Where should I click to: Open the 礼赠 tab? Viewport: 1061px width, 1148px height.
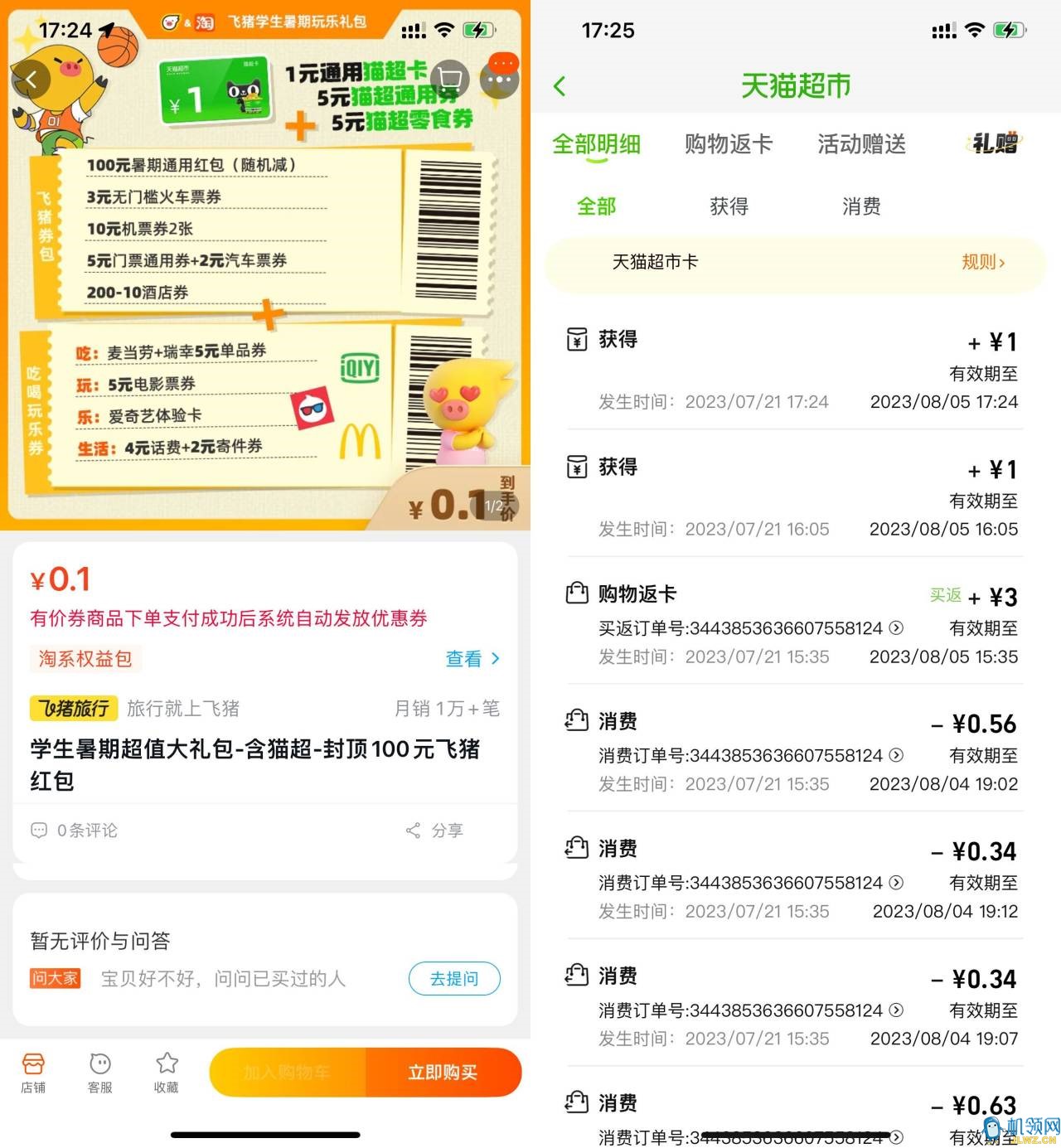click(995, 144)
